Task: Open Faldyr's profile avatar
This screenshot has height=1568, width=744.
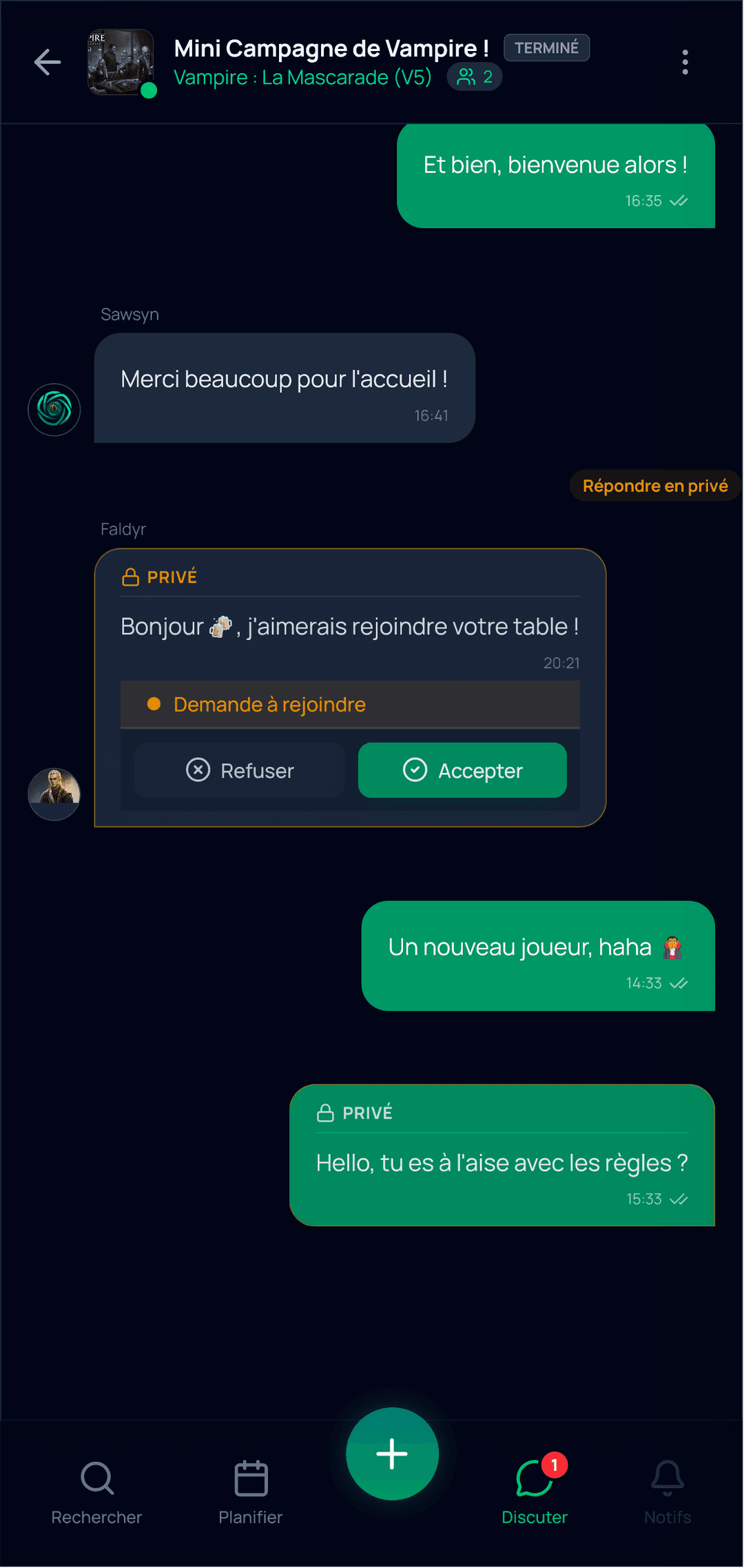Action: tap(54, 794)
